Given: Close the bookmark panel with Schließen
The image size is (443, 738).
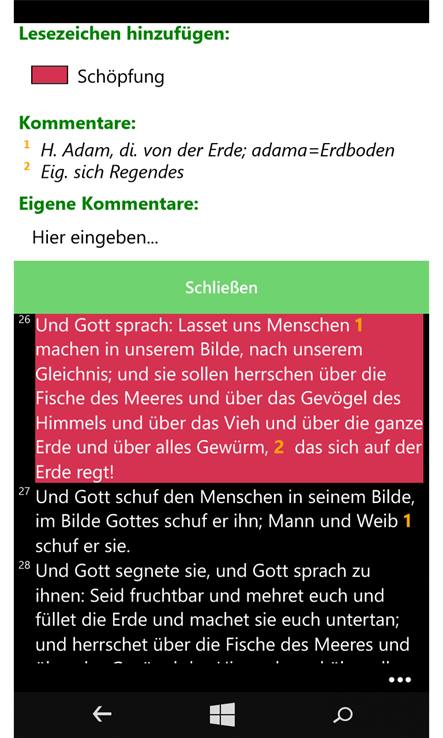Looking at the screenshot, I should pos(221,287).
